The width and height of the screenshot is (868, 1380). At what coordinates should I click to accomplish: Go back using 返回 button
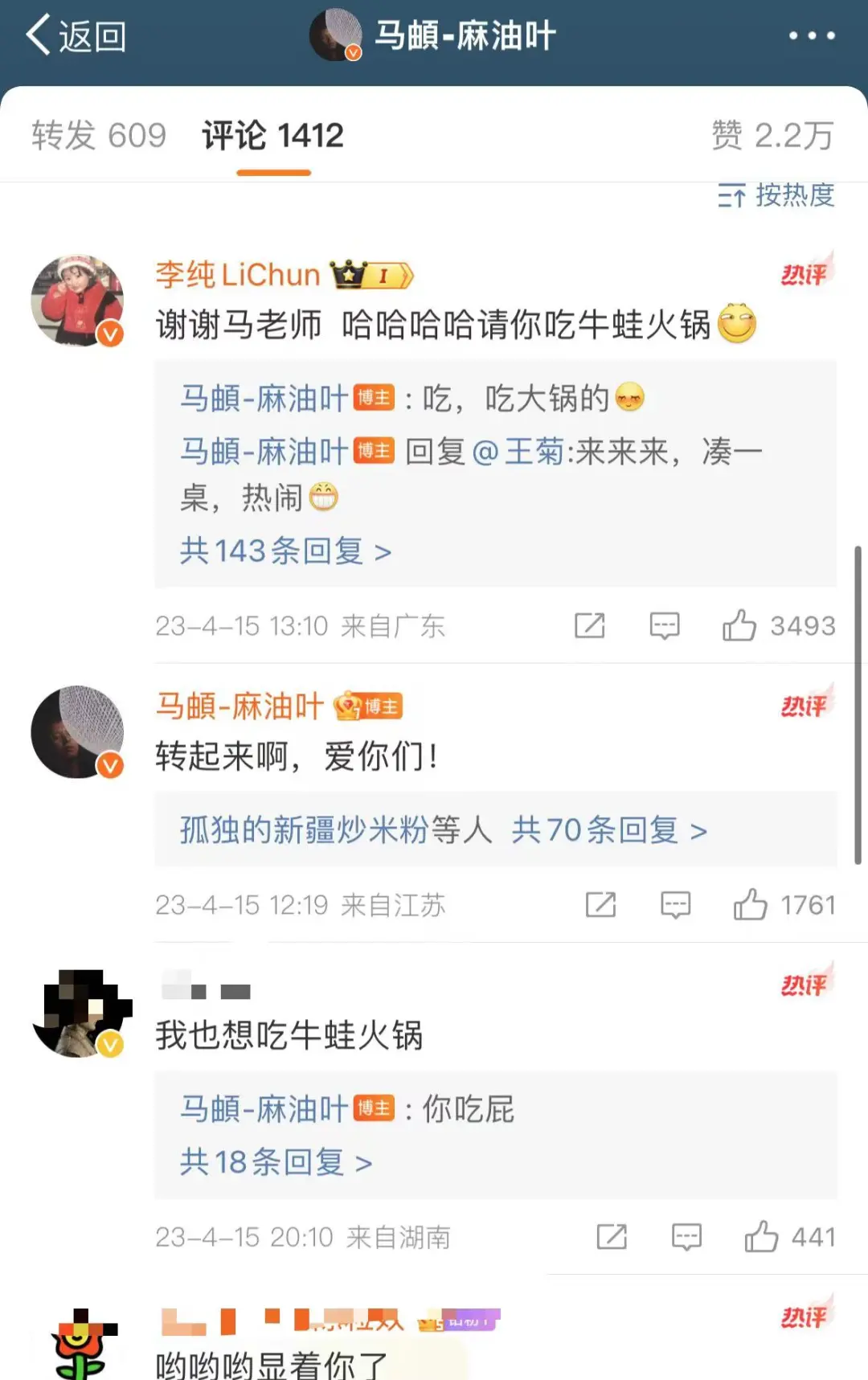76,36
